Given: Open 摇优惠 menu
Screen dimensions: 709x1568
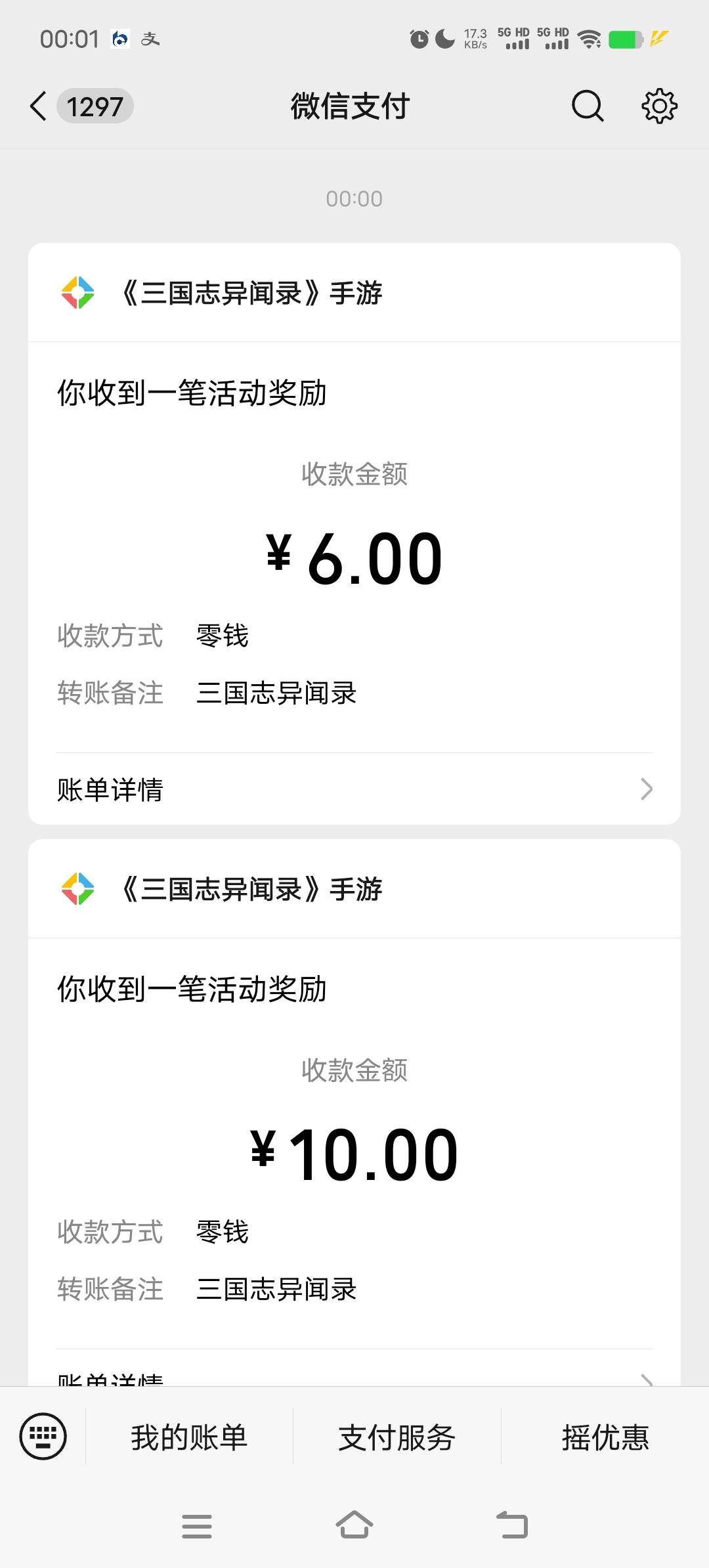Looking at the screenshot, I should coord(605,1437).
